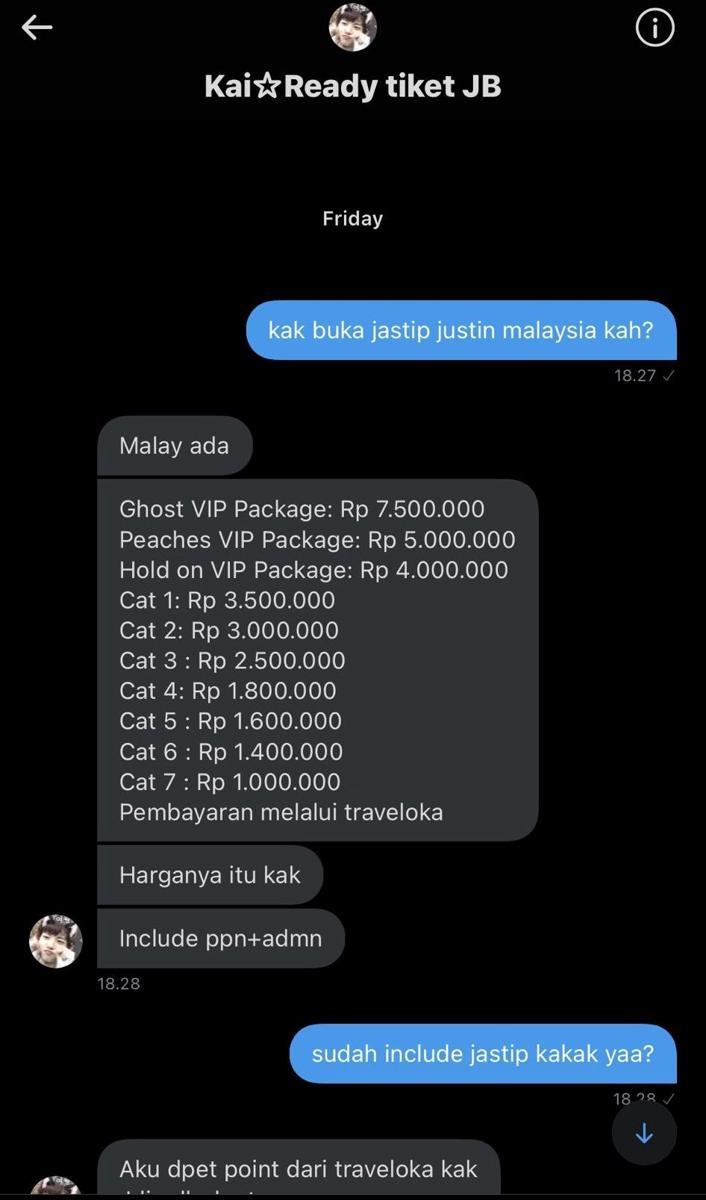Open Kai's avatar beside Include ppn+admn message

pos(56,940)
